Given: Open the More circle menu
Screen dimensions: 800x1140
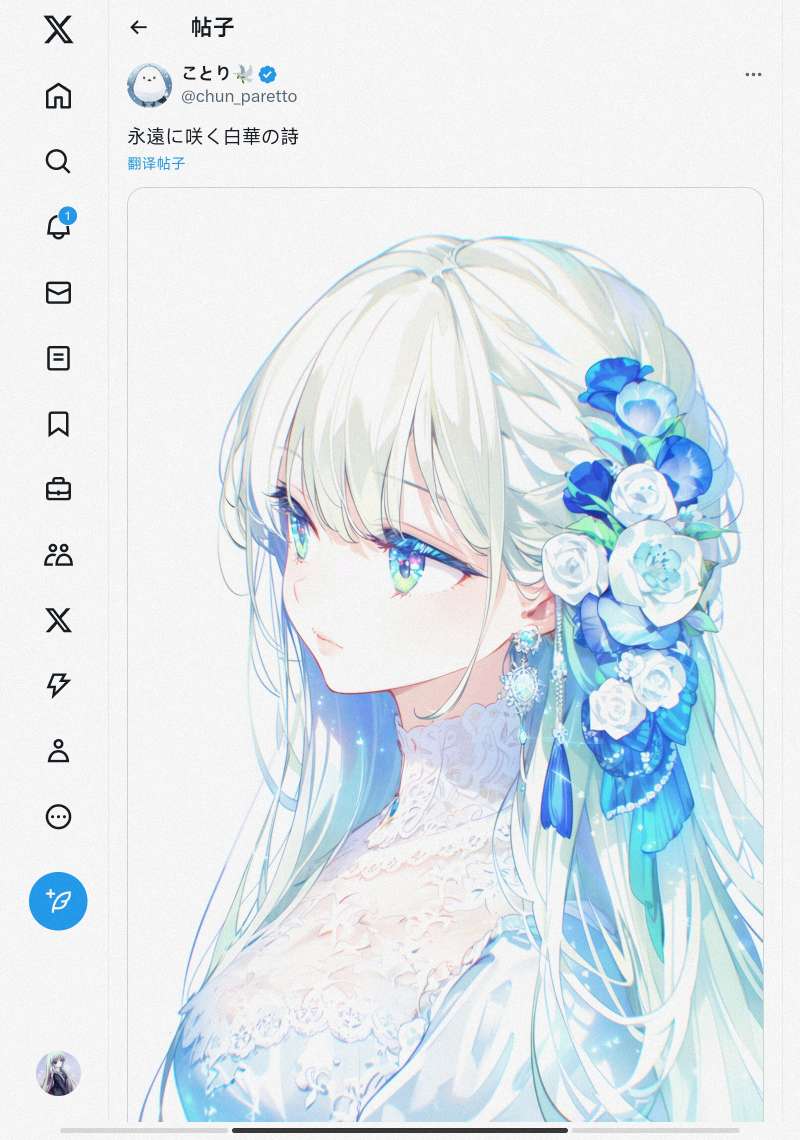Looking at the screenshot, I should [x=58, y=817].
